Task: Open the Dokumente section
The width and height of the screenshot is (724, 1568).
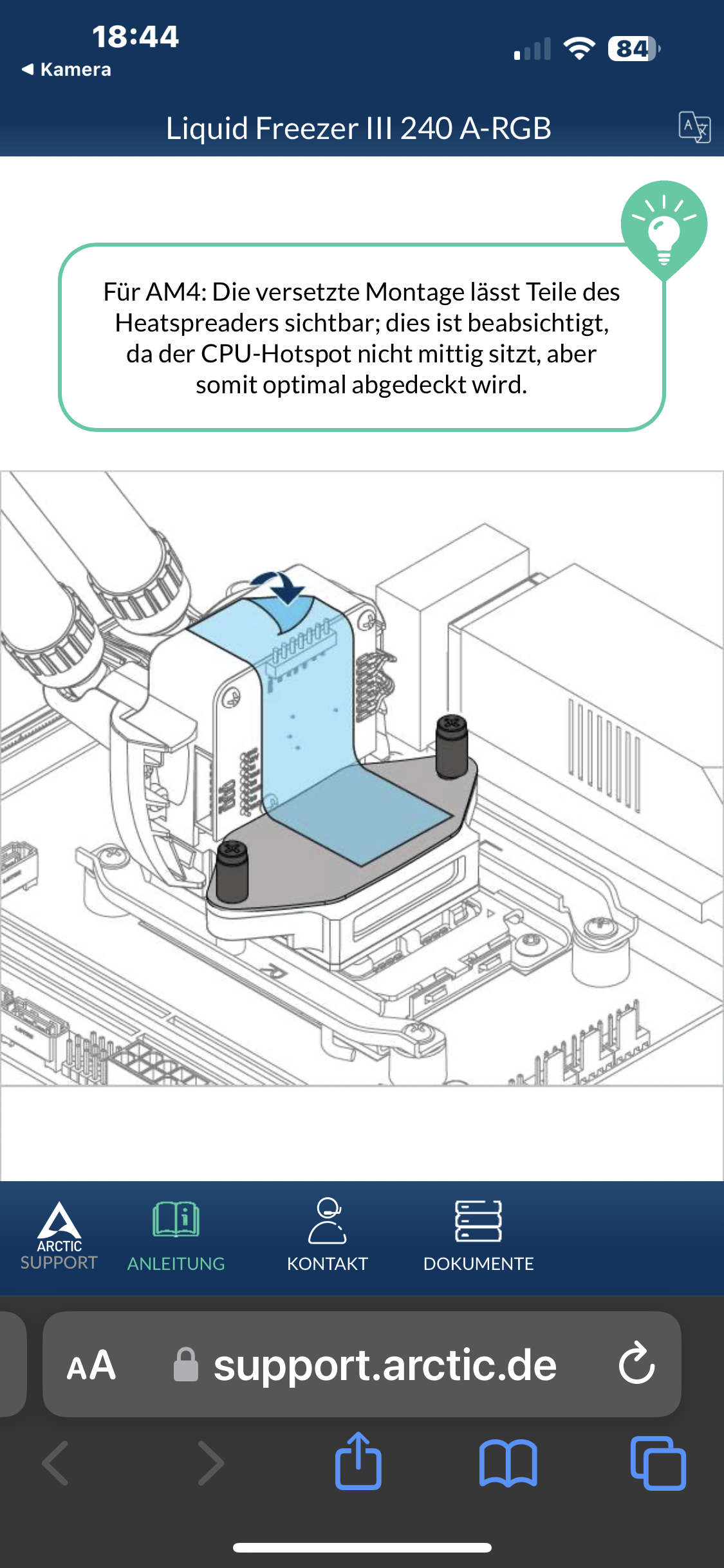Action: pos(478,1236)
